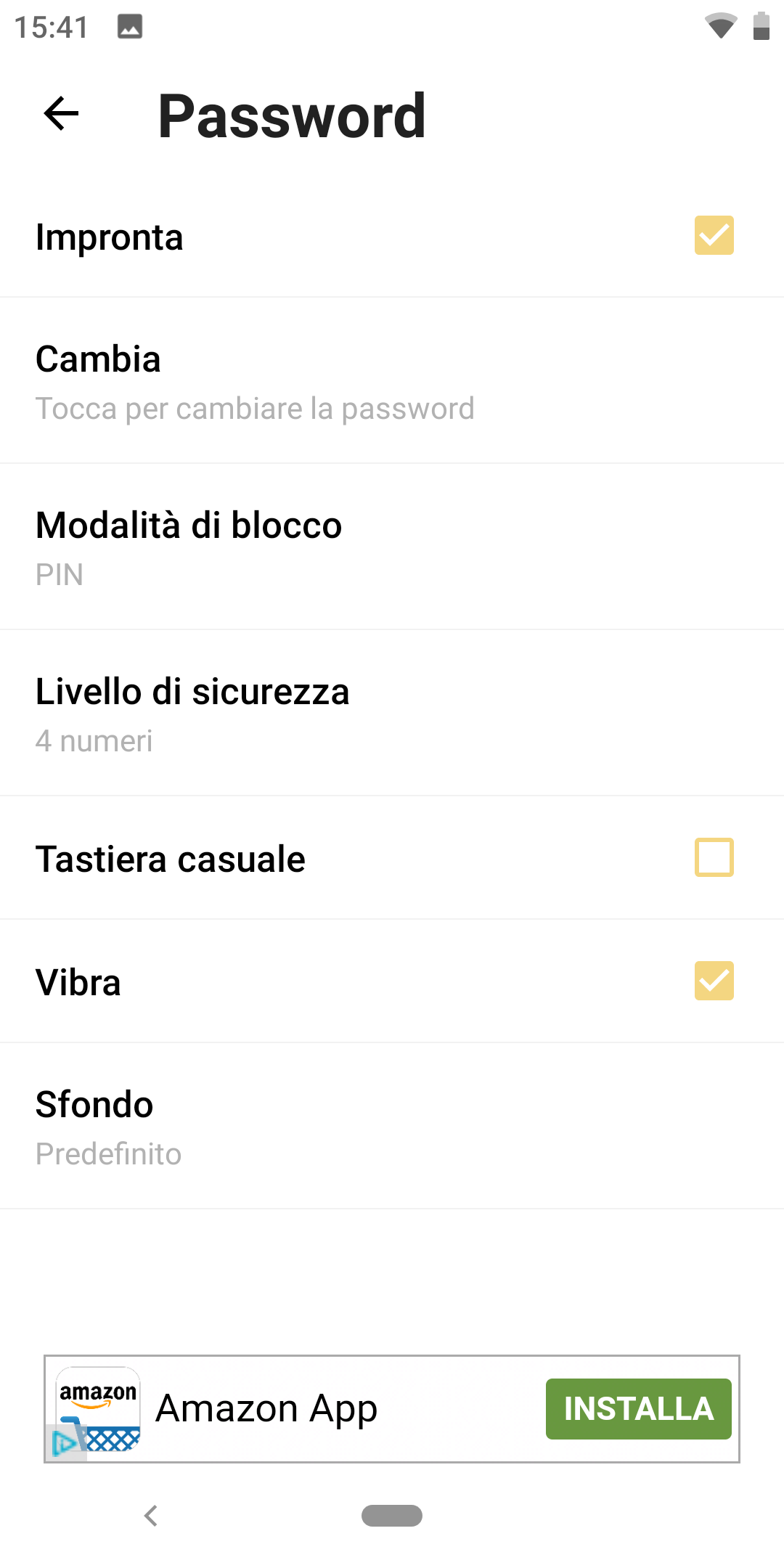Disable the Vibra checkbox
Screen dimensions: 784x1568
(x=714, y=981)
